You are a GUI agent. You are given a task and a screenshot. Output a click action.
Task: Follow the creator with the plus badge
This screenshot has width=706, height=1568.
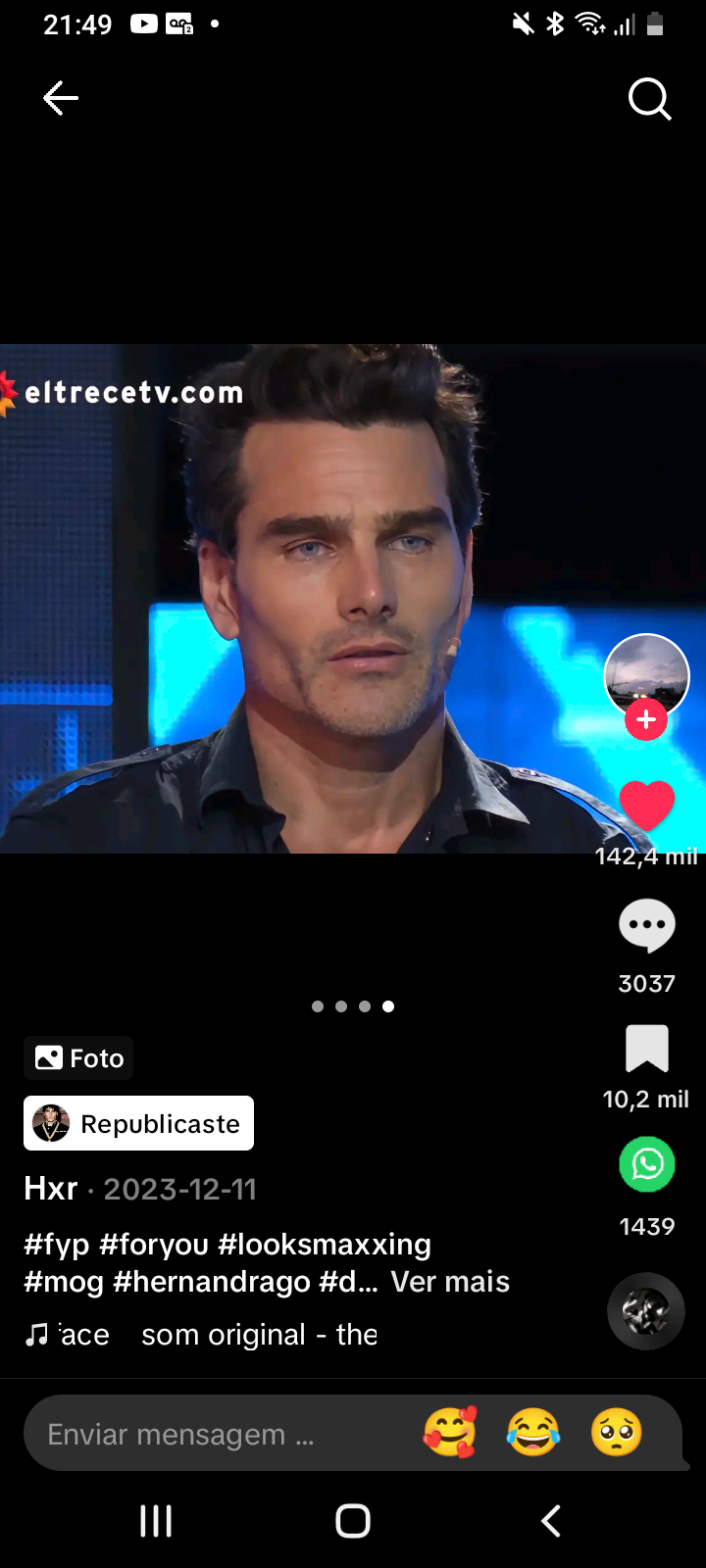point(646,720)
